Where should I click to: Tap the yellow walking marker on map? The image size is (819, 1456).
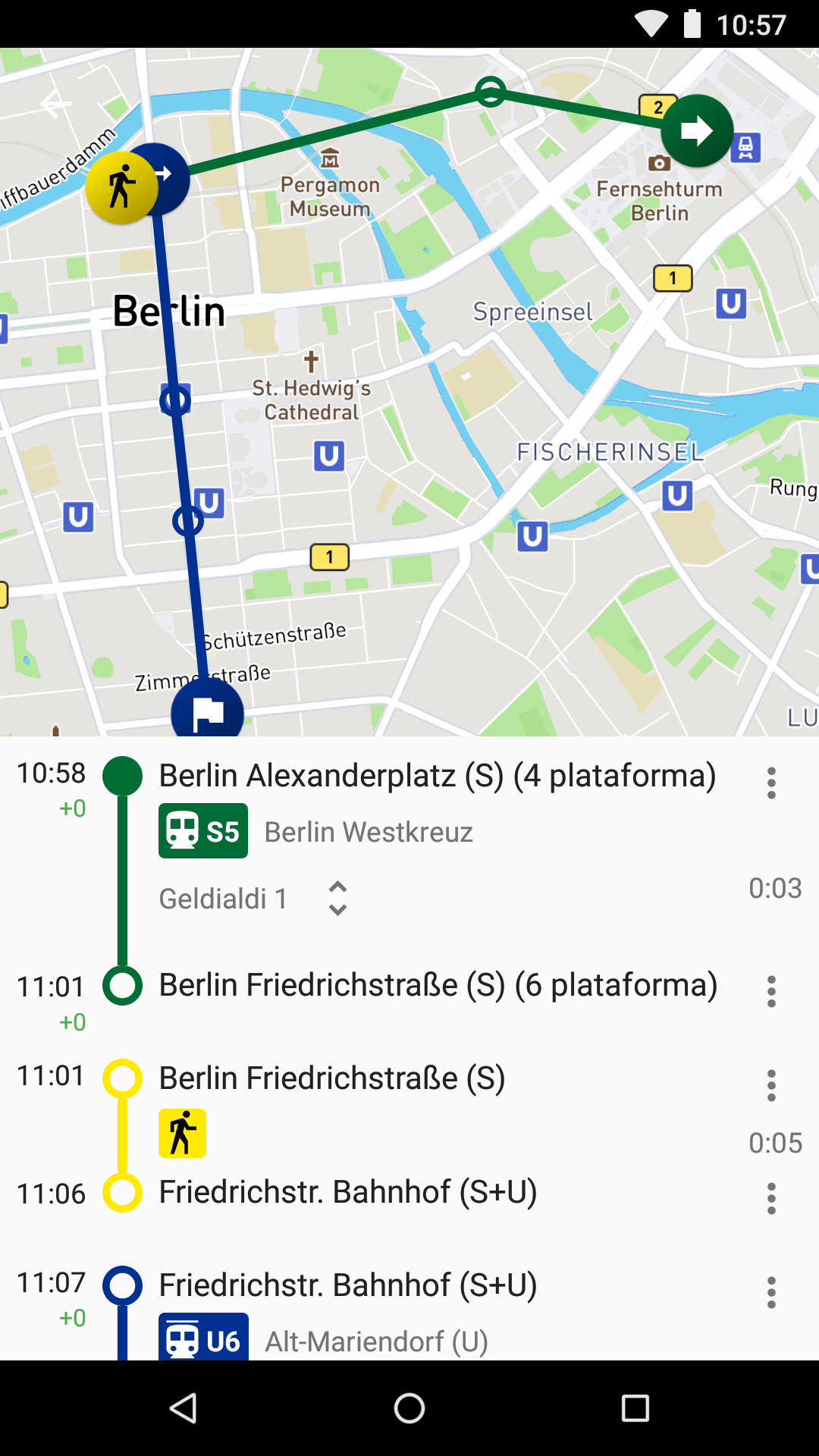click(x=121, y=187)
